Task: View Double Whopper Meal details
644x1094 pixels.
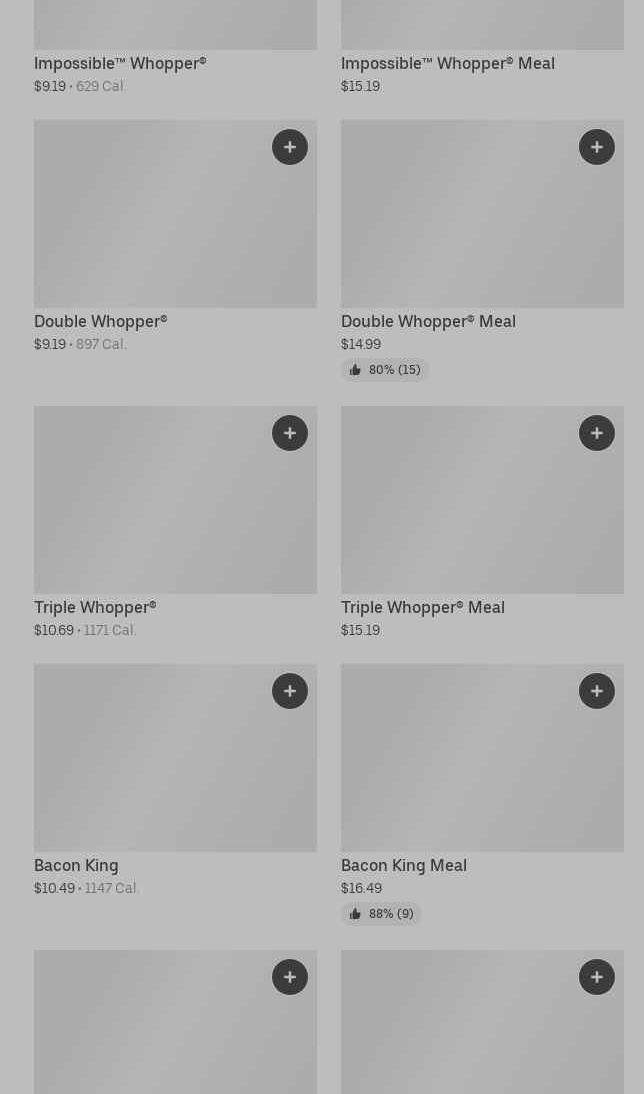Action: click(x=482, y=250)
